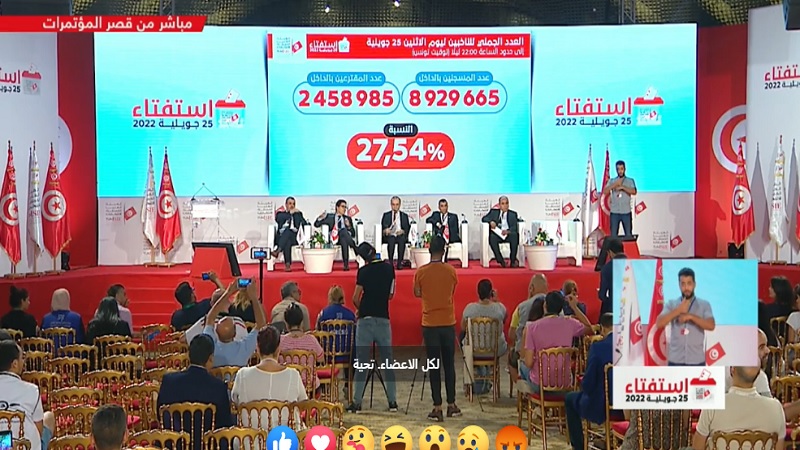Viewport: 800px width, 450px height.
Task: Select the Sad crying reaction
Action: pyautogui.click(x=472, y=439)
